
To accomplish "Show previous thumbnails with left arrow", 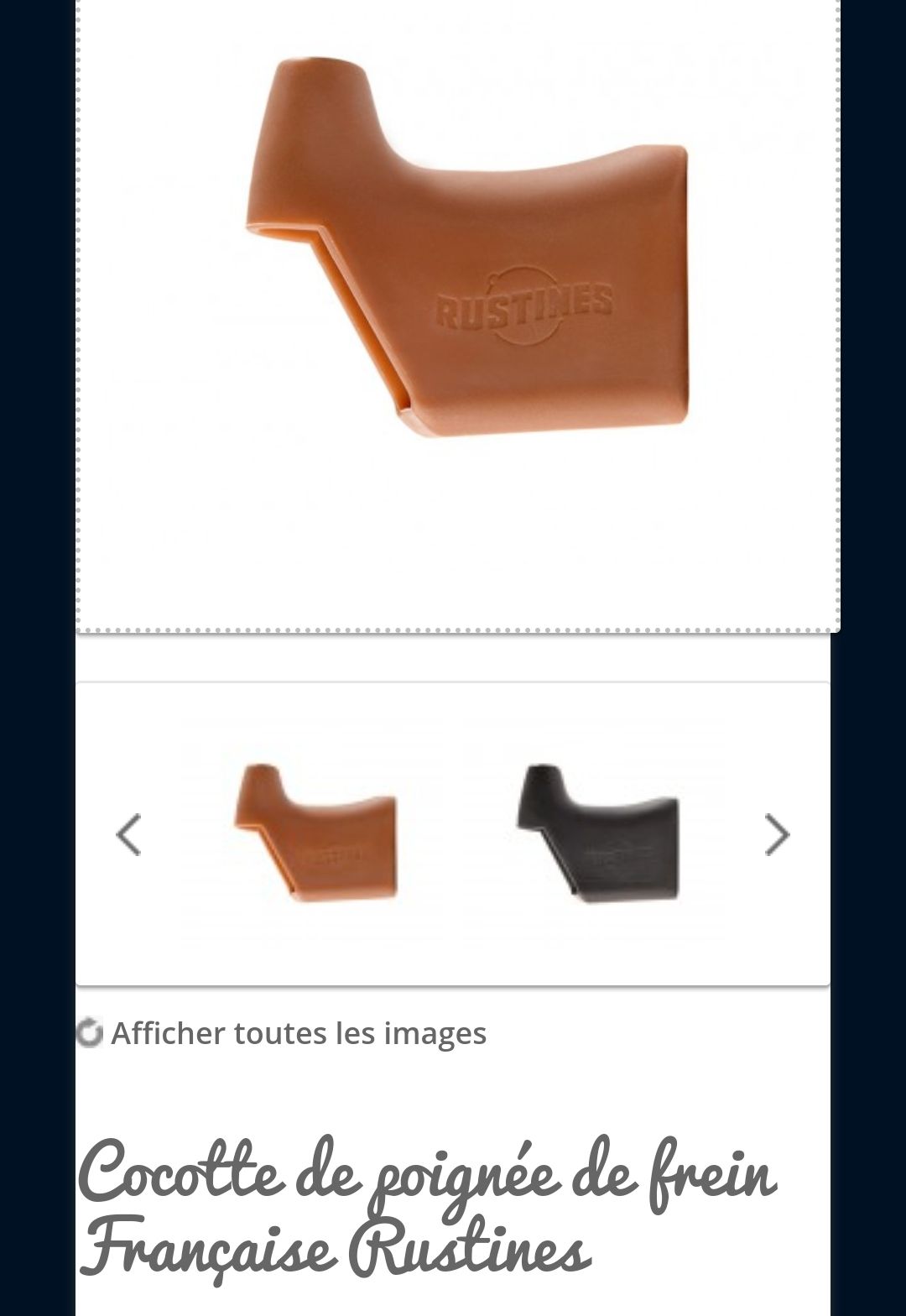I will point(128,835).
